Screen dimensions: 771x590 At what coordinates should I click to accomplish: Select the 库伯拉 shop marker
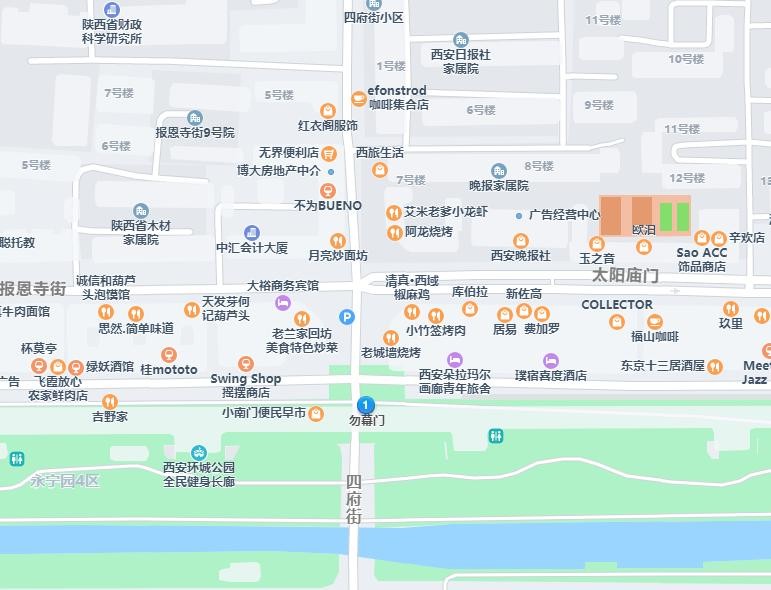coord(470,308)
